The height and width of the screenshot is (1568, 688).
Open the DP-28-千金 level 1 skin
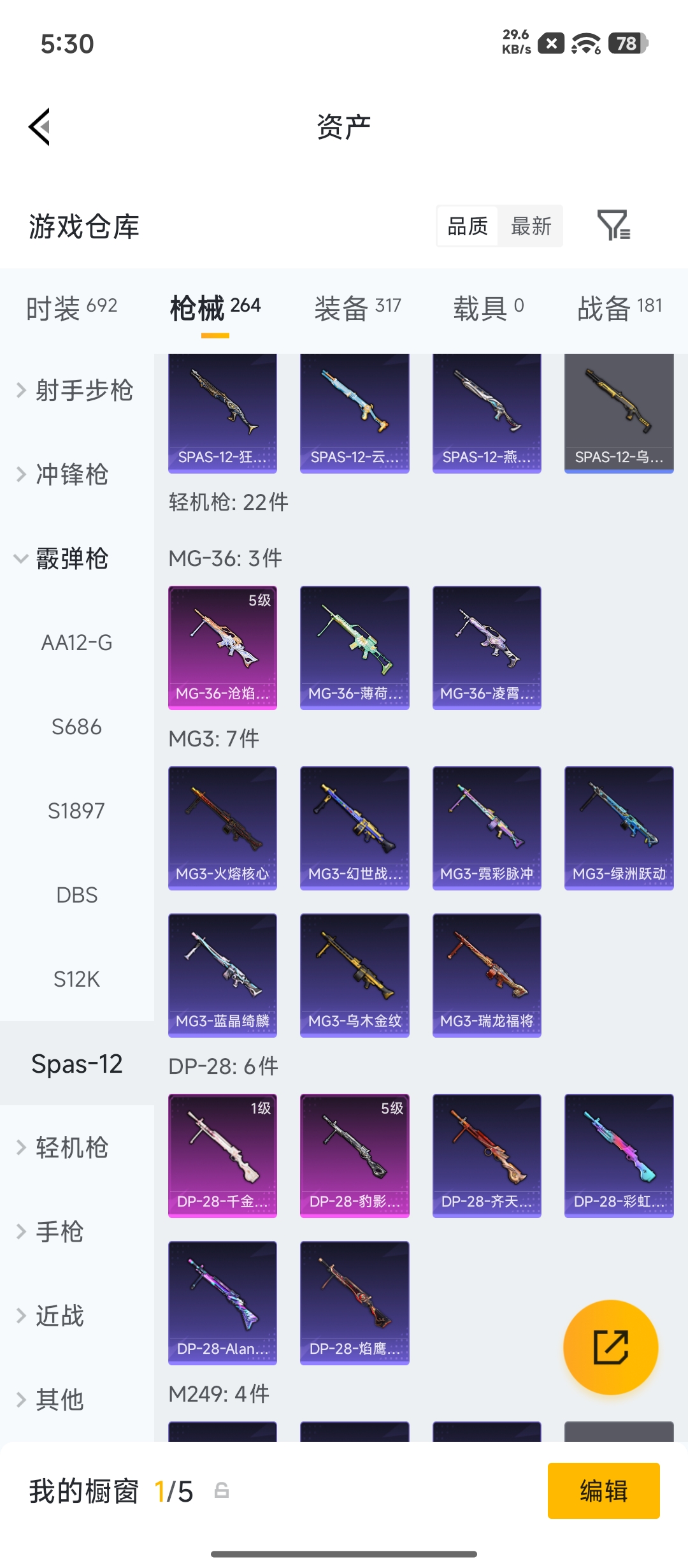tap(222, 1156)
